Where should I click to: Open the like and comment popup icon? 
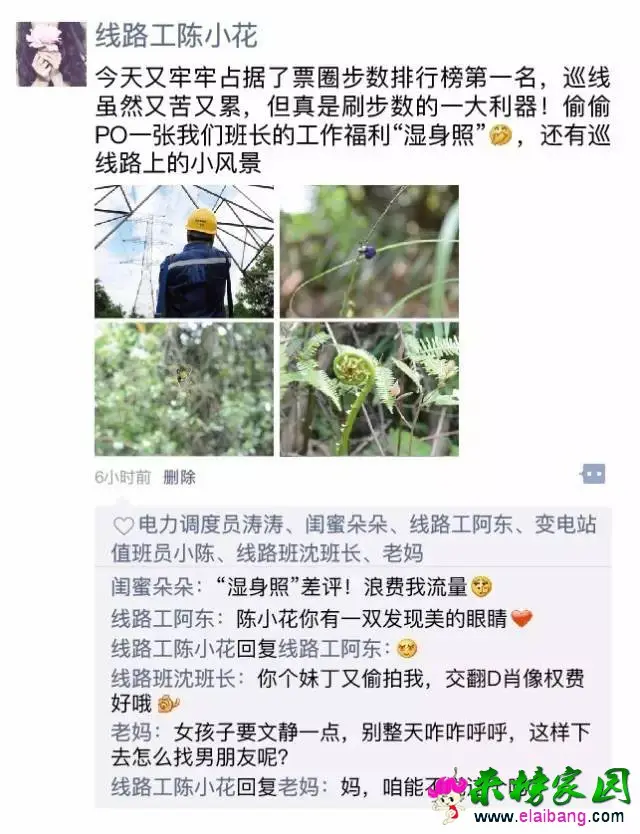click(593, 474)
